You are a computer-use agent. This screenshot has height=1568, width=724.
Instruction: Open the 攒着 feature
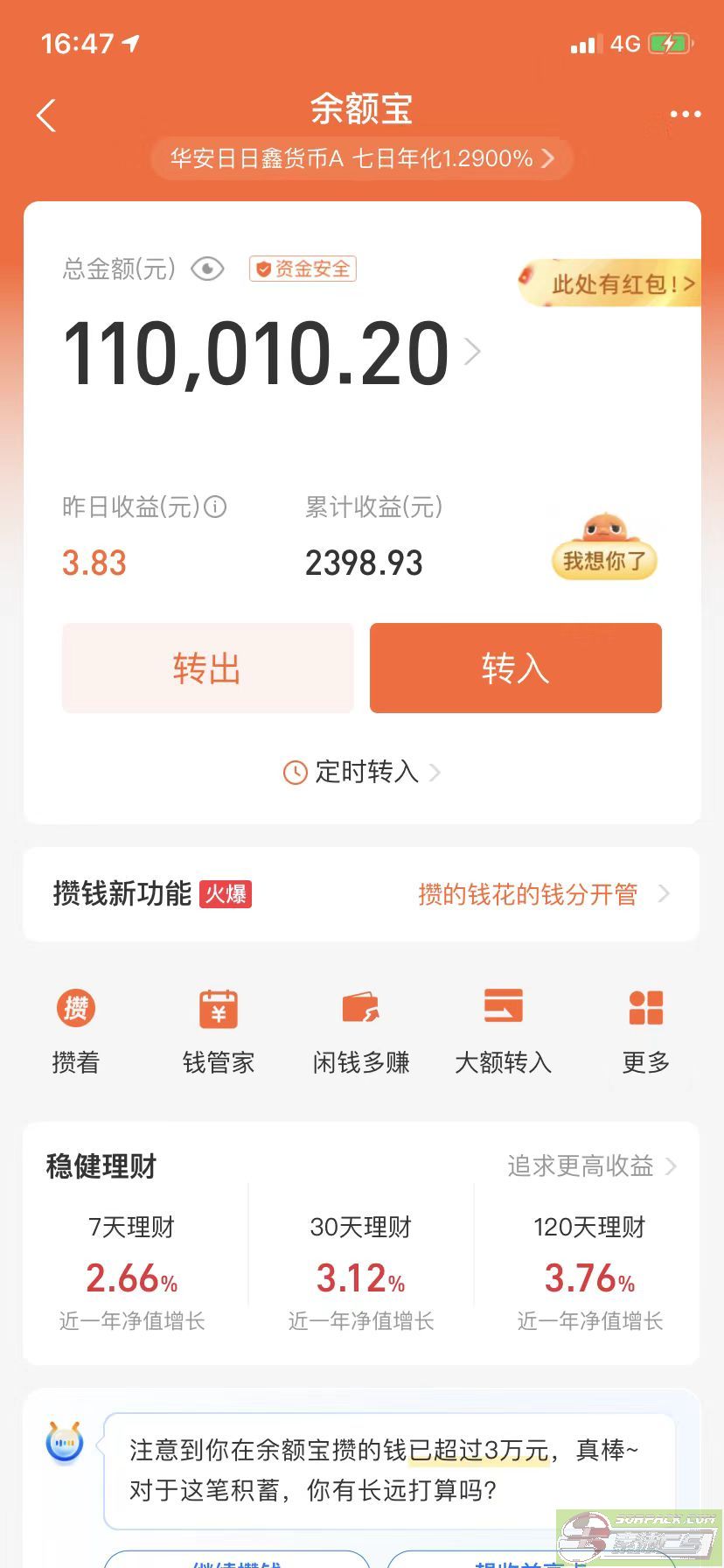(x=76, y=1029)
